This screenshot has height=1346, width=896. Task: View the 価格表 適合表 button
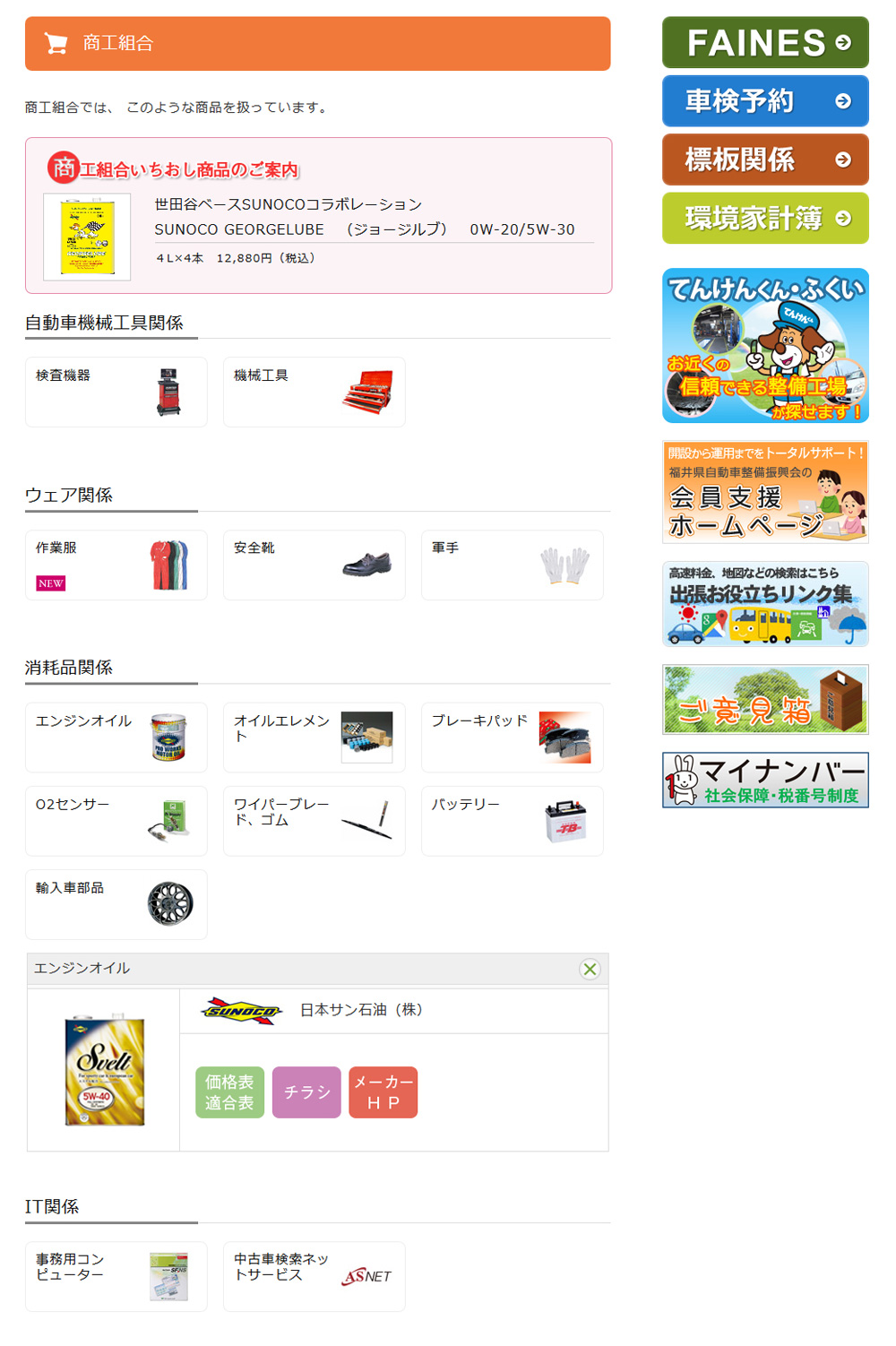(229, 1092)
